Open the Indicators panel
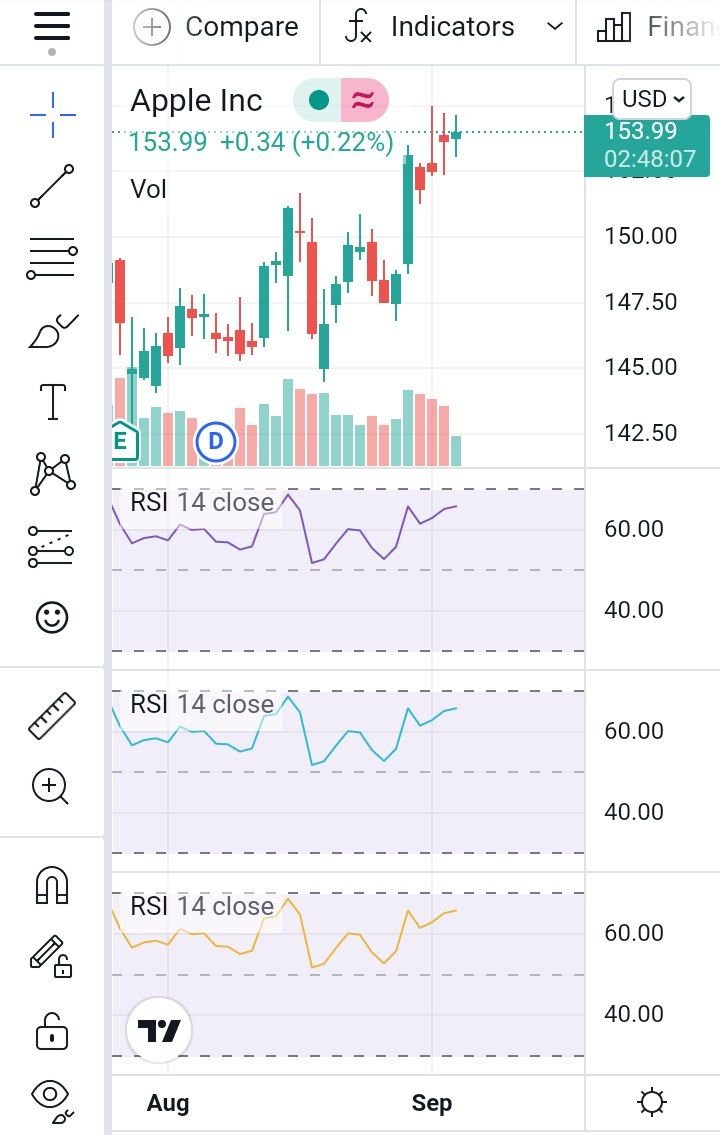Image resolution: width=720 pixels, height=1135 pixels. click(432, 27)
